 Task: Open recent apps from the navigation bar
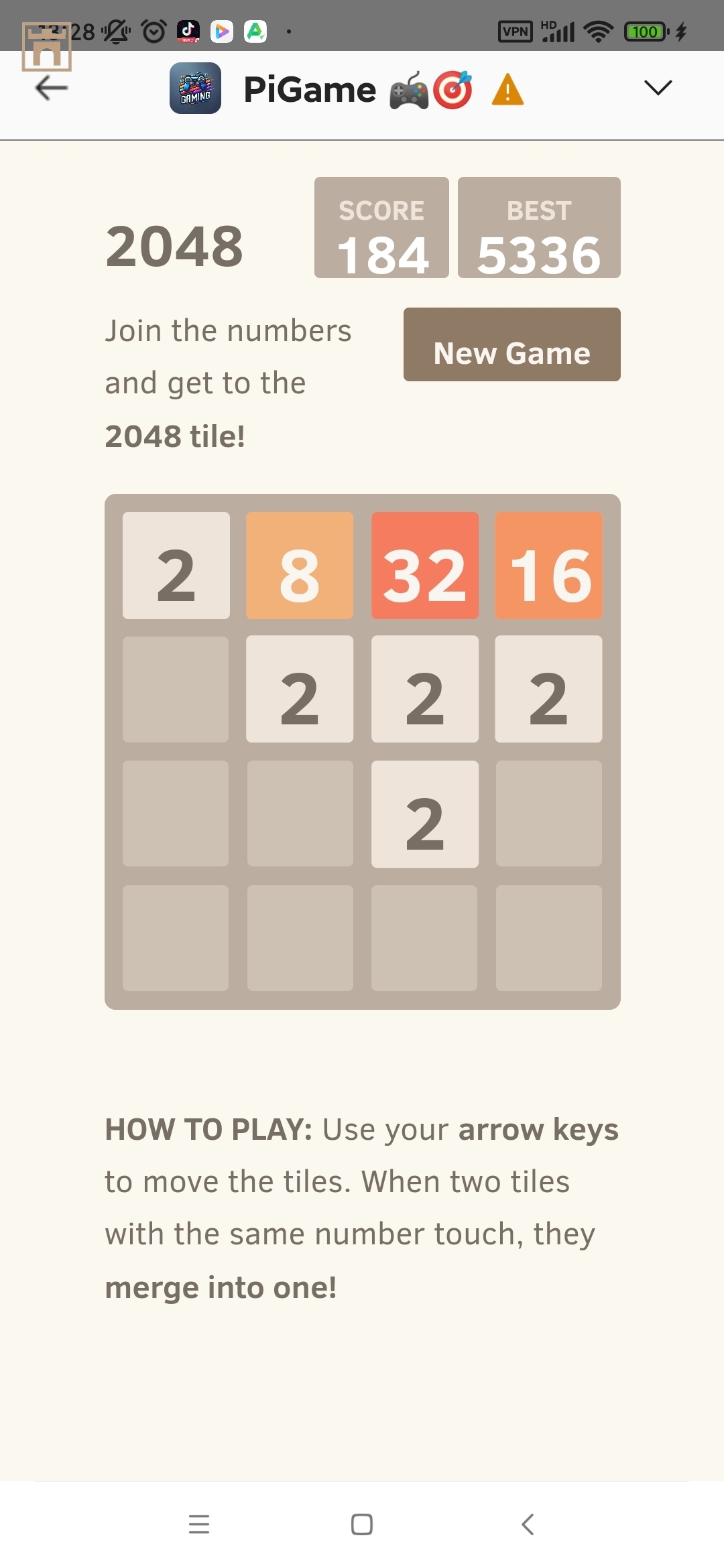pyautogui.click(x=199, y=1524)
